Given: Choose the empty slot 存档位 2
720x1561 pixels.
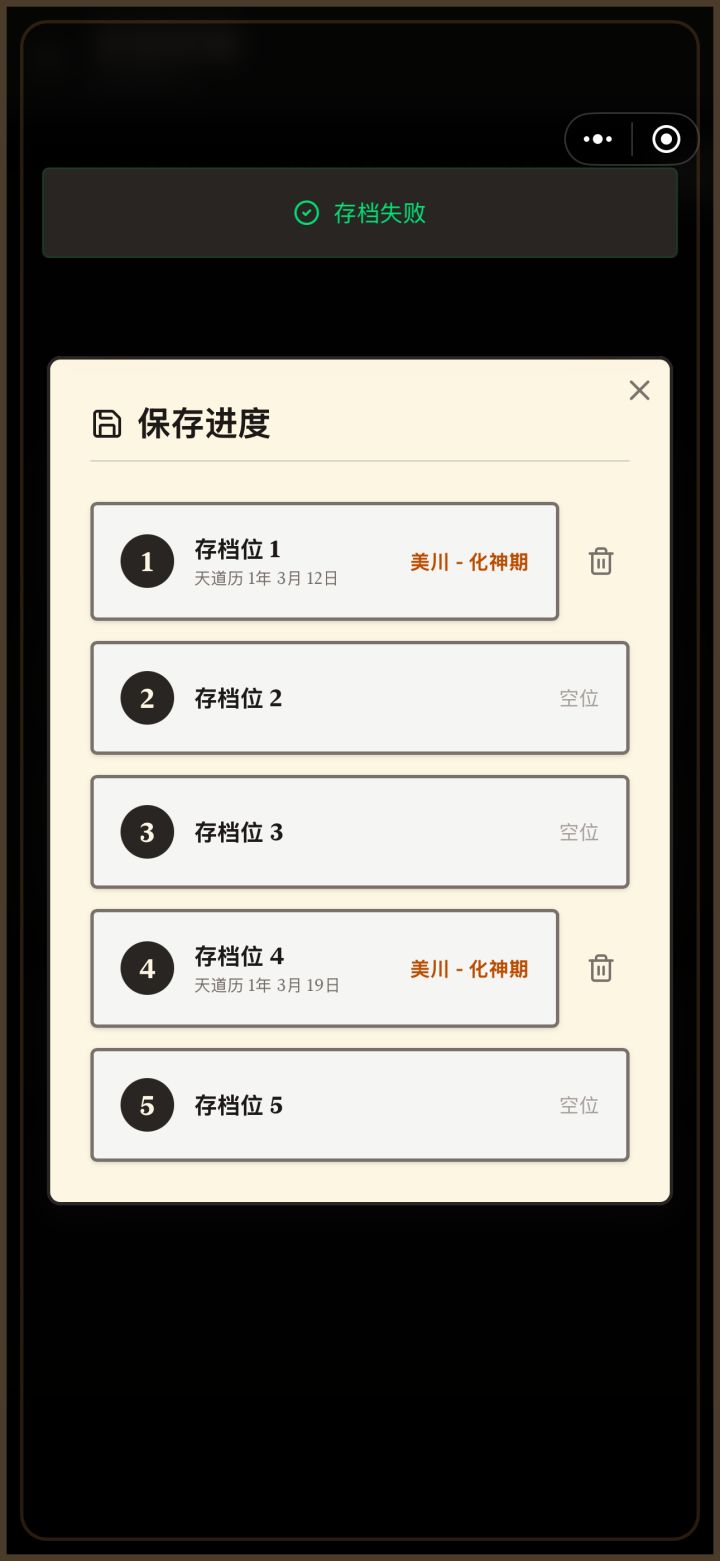Looking at the screenshot, I should click(x=360, y=698).
